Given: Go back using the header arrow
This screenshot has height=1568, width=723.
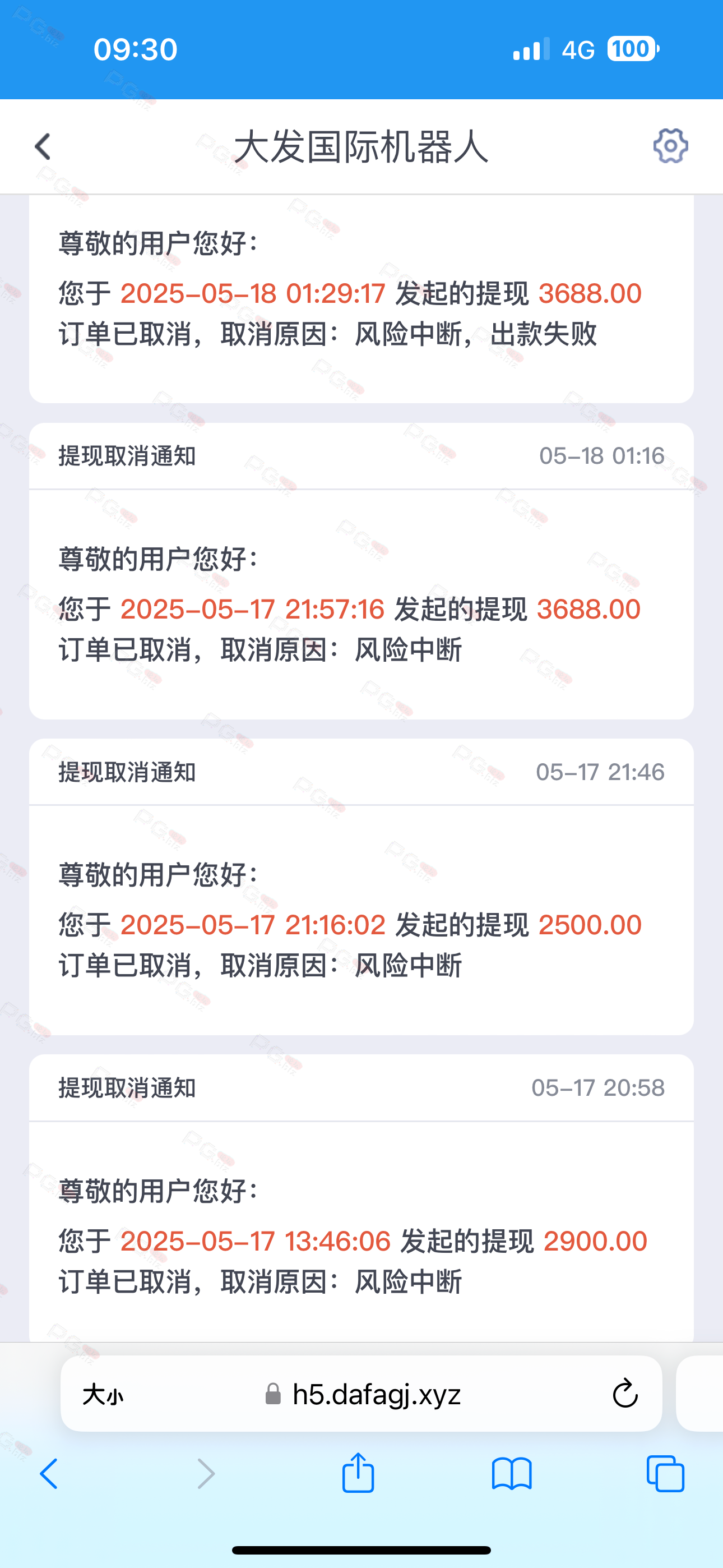Looking at the screenshot, I should [x=43, y=147].
